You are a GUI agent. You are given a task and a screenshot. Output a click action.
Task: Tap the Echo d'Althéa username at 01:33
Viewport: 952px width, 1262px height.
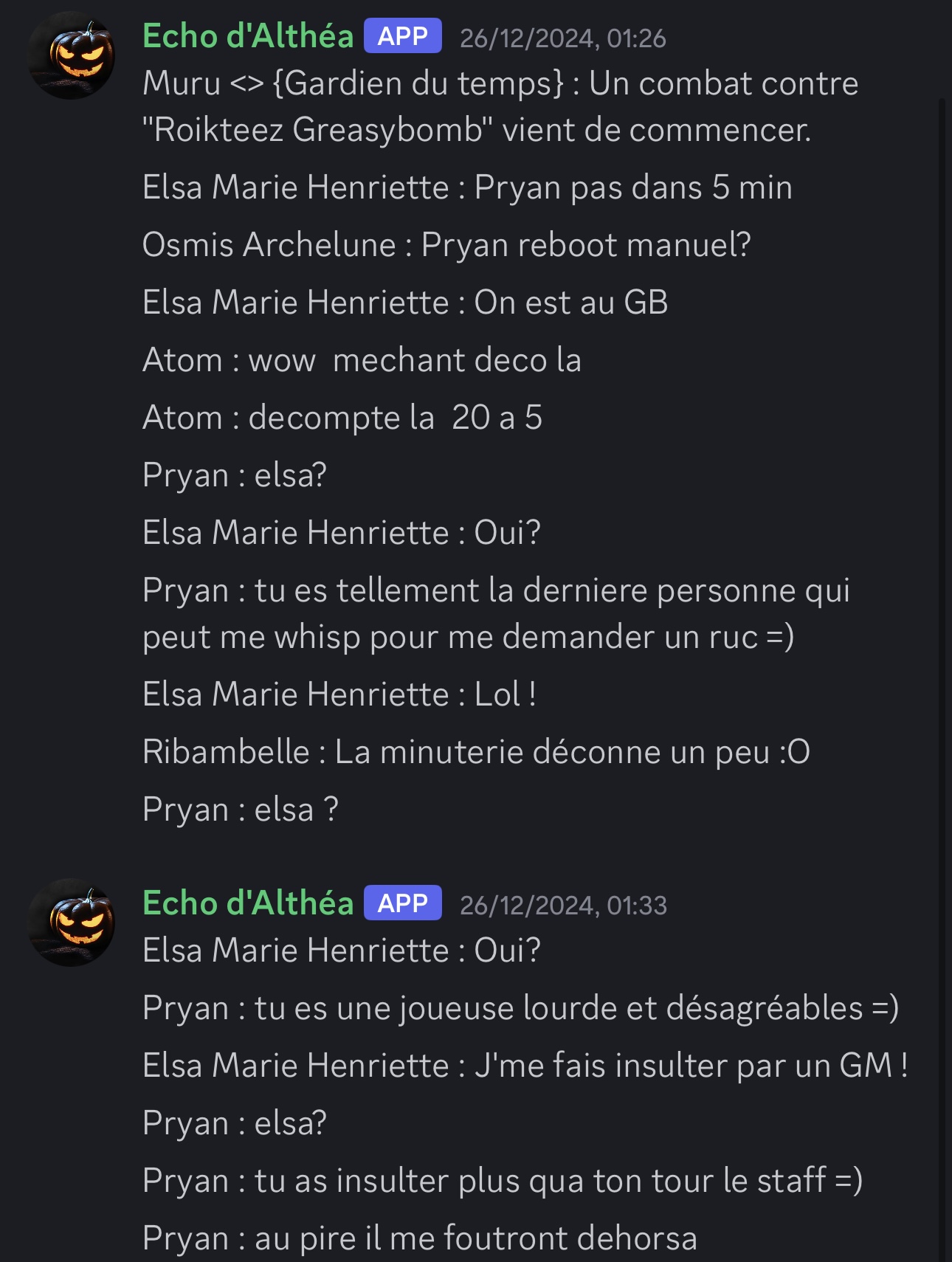(x=248, y=903)
